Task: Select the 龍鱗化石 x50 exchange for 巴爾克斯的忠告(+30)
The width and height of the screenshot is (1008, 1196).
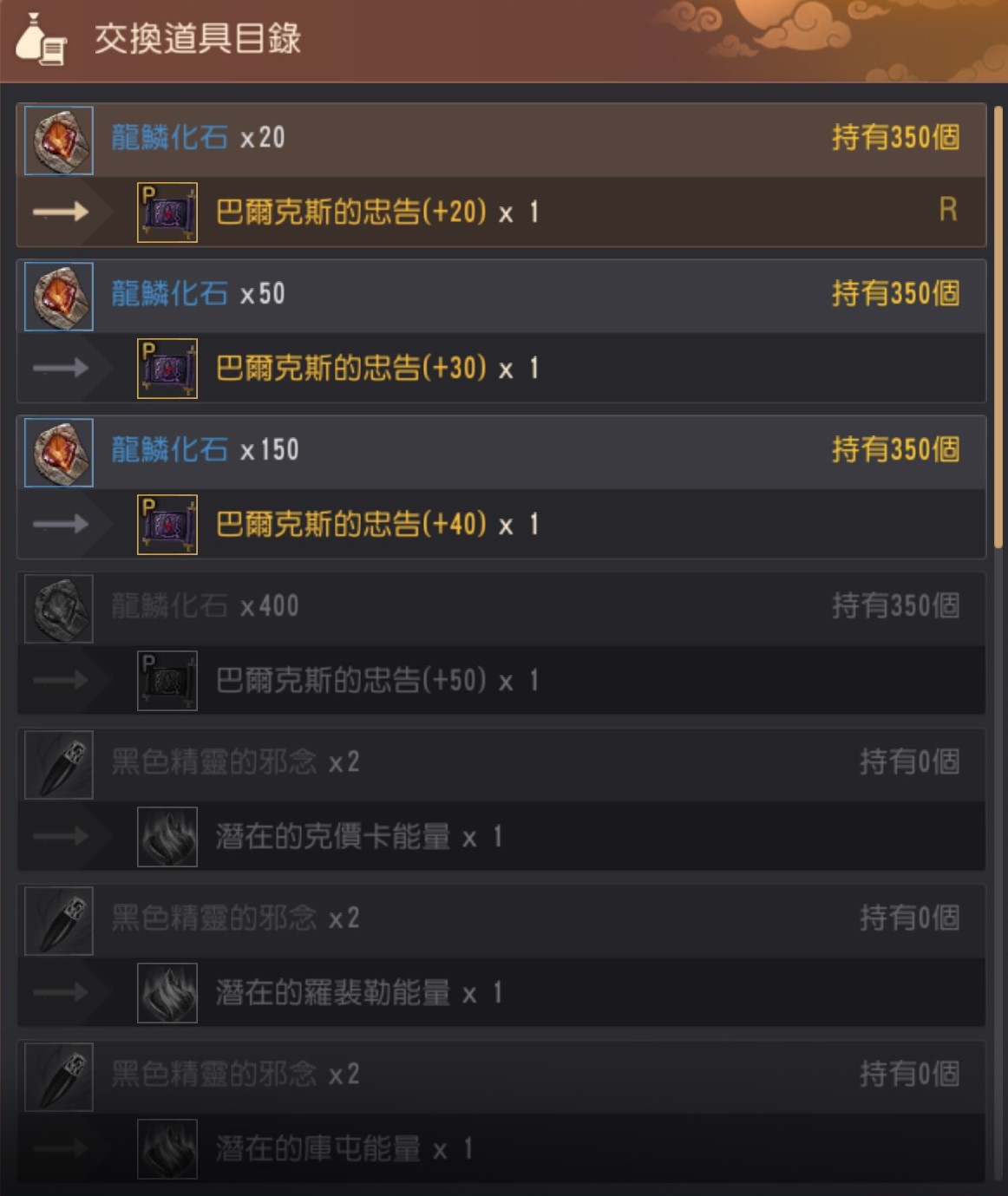Action: point(501,332)
